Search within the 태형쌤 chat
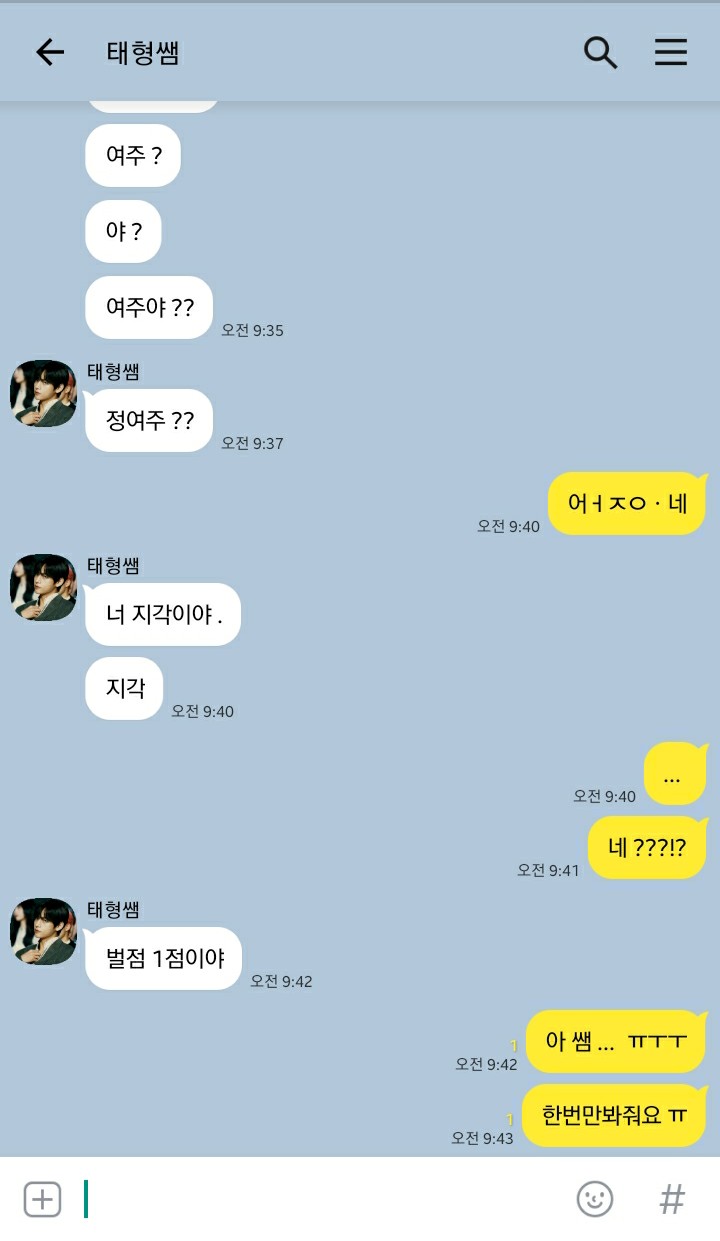720x1241 pixels. click(600, 52)
